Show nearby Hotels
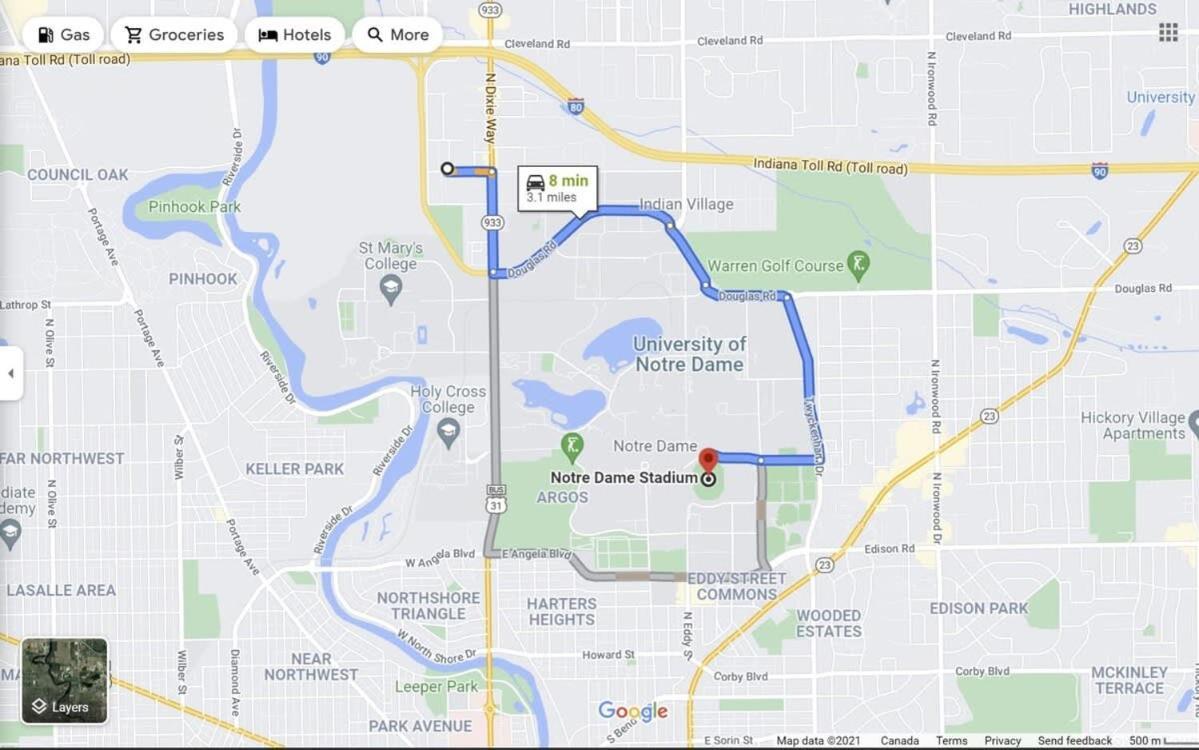 point(295,35)
